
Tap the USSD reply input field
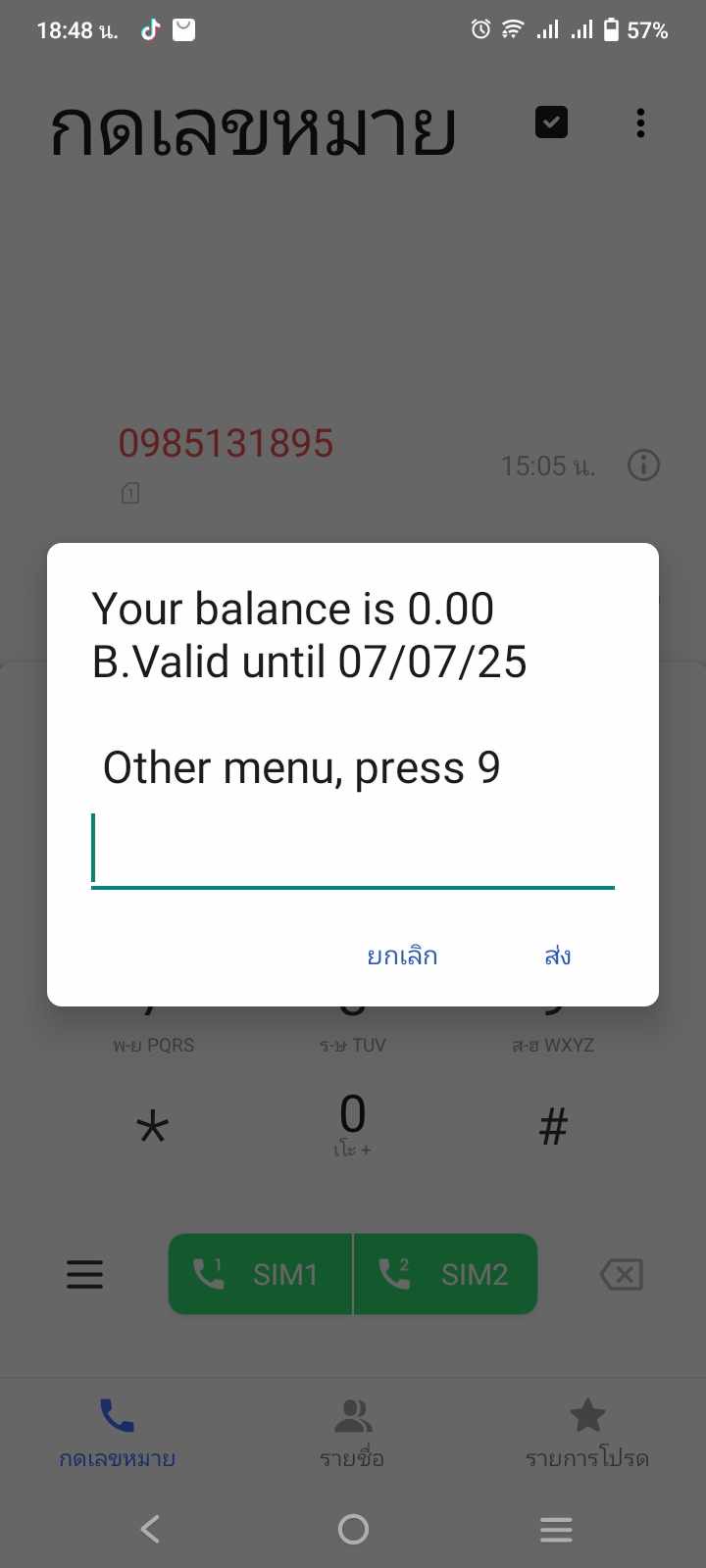tap(353, 851)
